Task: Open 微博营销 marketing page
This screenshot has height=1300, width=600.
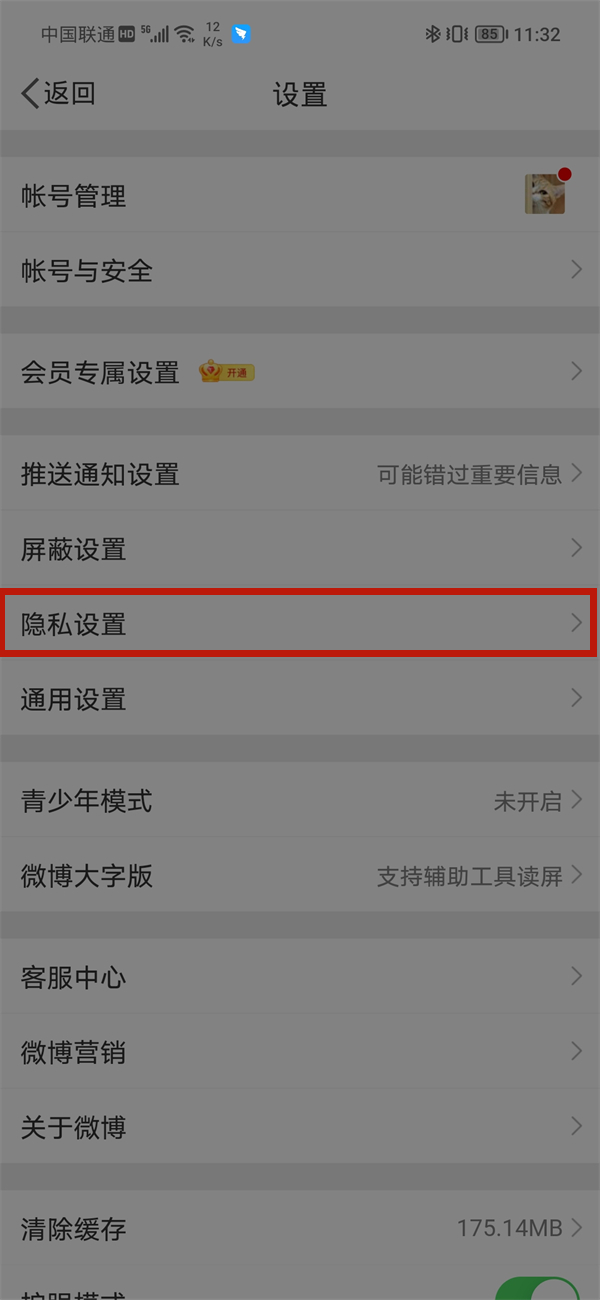Action: pos(300,1052)
